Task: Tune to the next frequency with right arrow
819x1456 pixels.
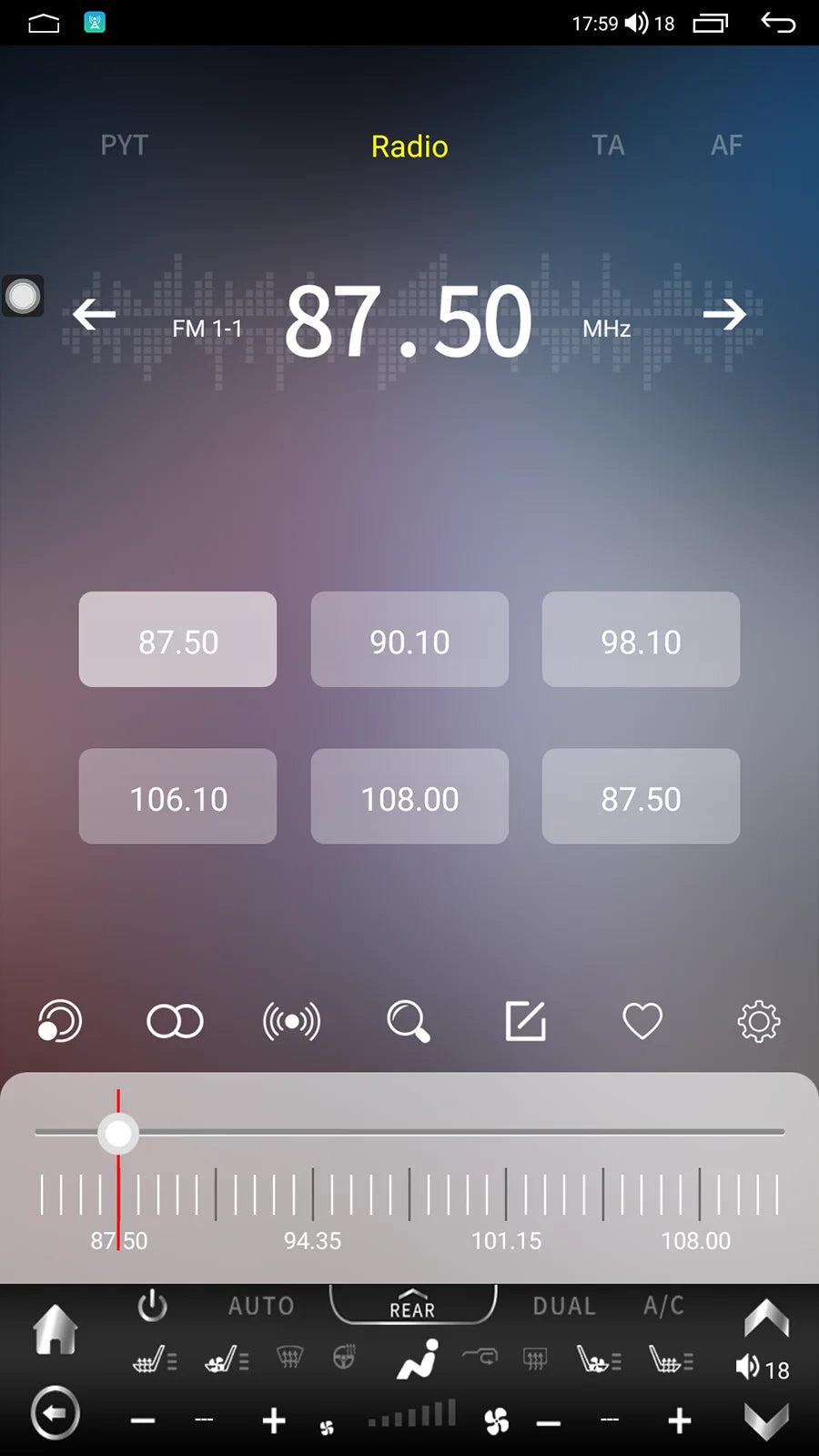Action: (724, 315)
